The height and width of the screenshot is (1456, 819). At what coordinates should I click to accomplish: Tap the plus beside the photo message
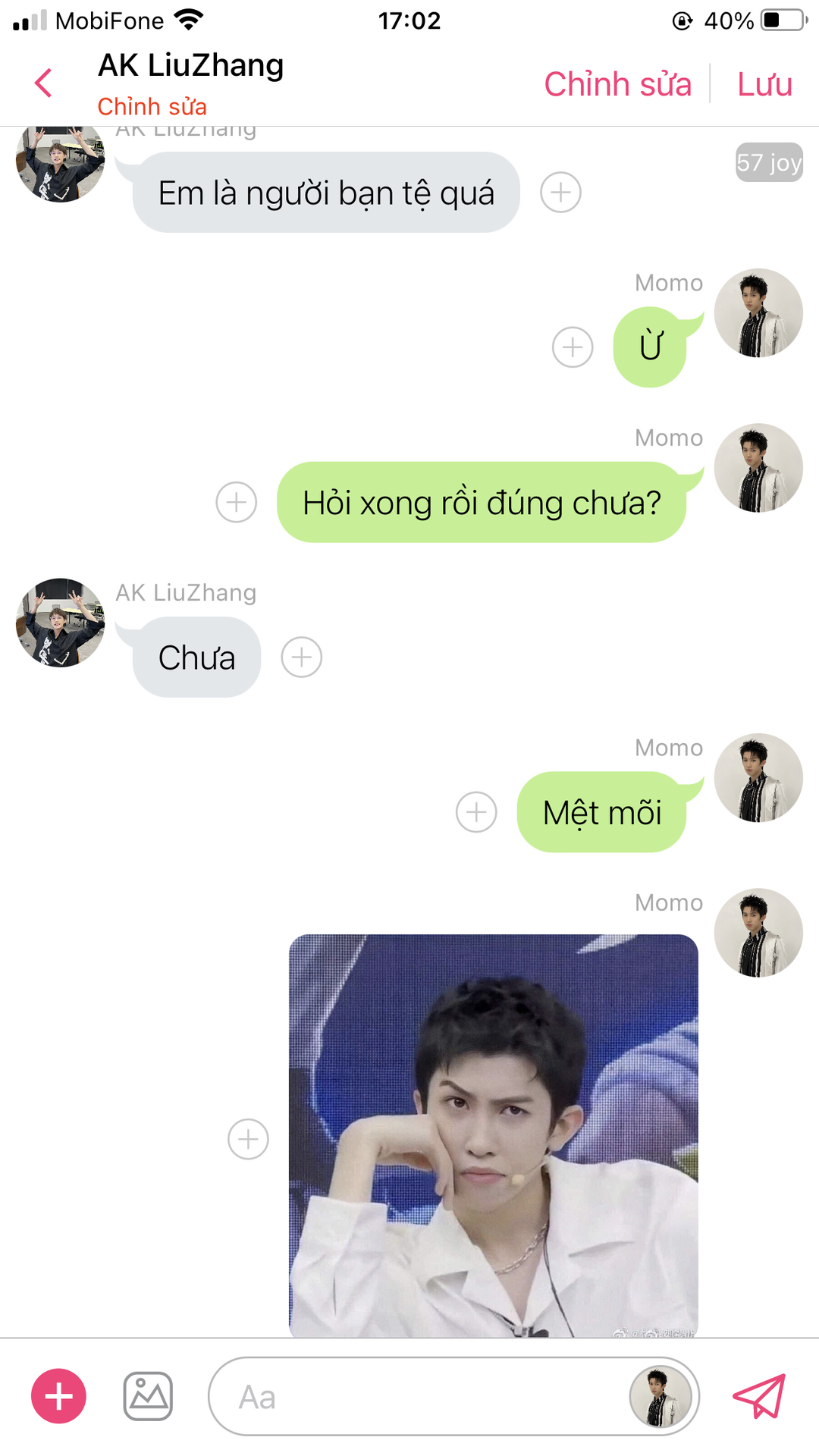(x=248, y=1139)
